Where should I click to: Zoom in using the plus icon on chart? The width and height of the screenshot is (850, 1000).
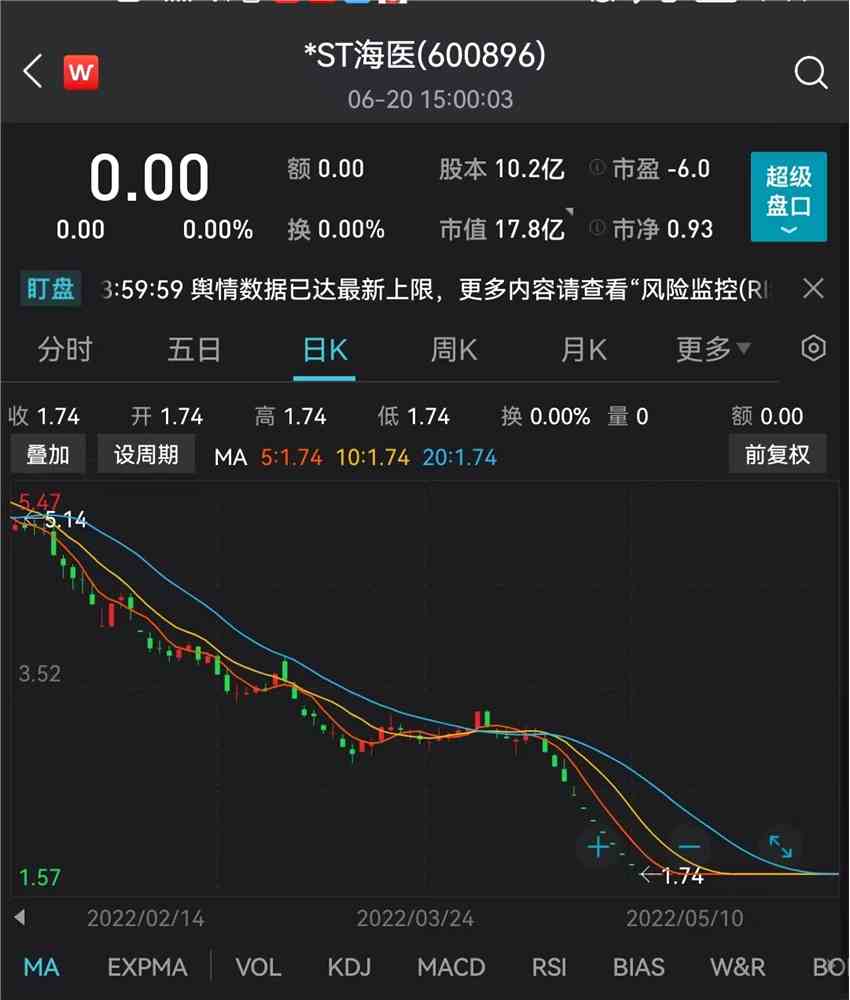(x=598, y=847)
